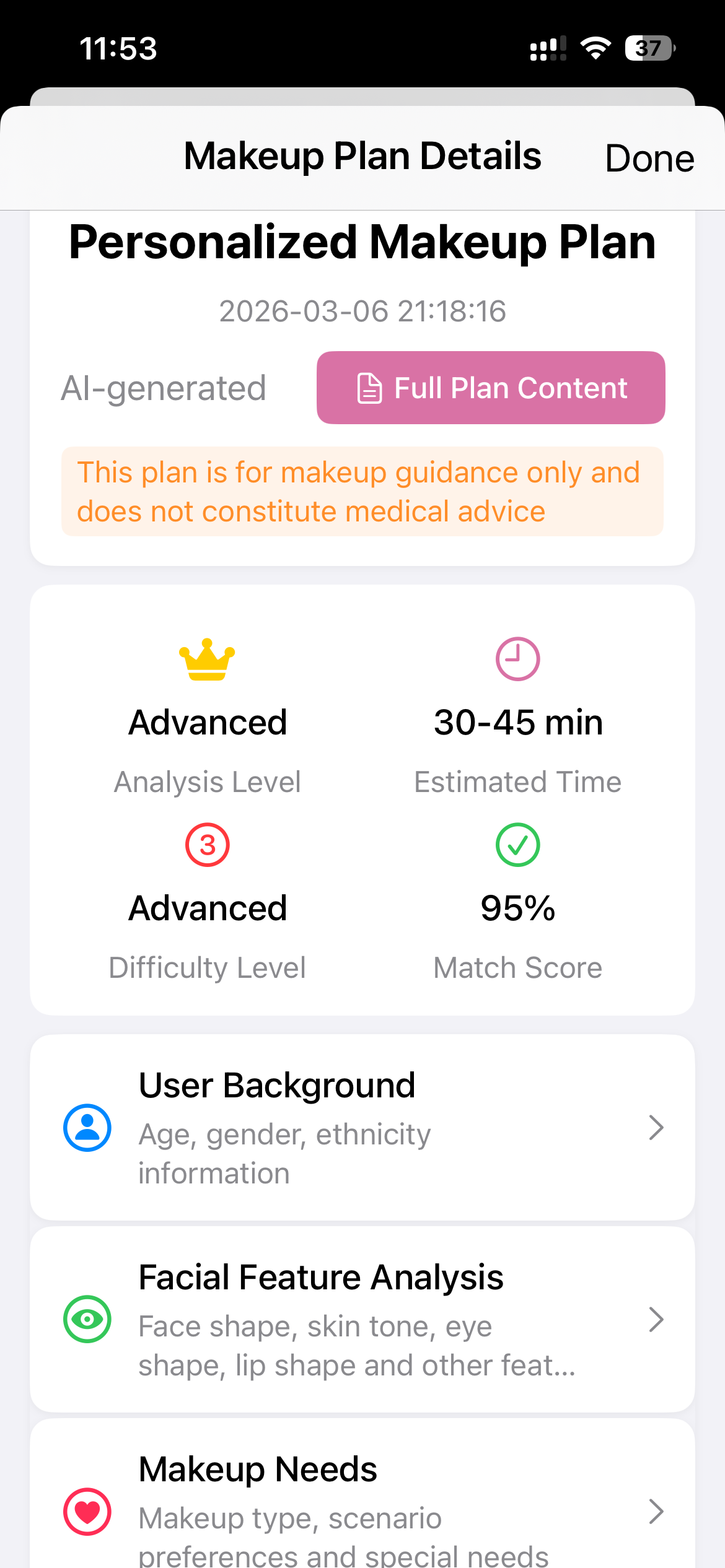Viewport: 725px width, 1568px height.
Task: Tap the Personalized Makeup Plan title
Action: coord(362,243)
